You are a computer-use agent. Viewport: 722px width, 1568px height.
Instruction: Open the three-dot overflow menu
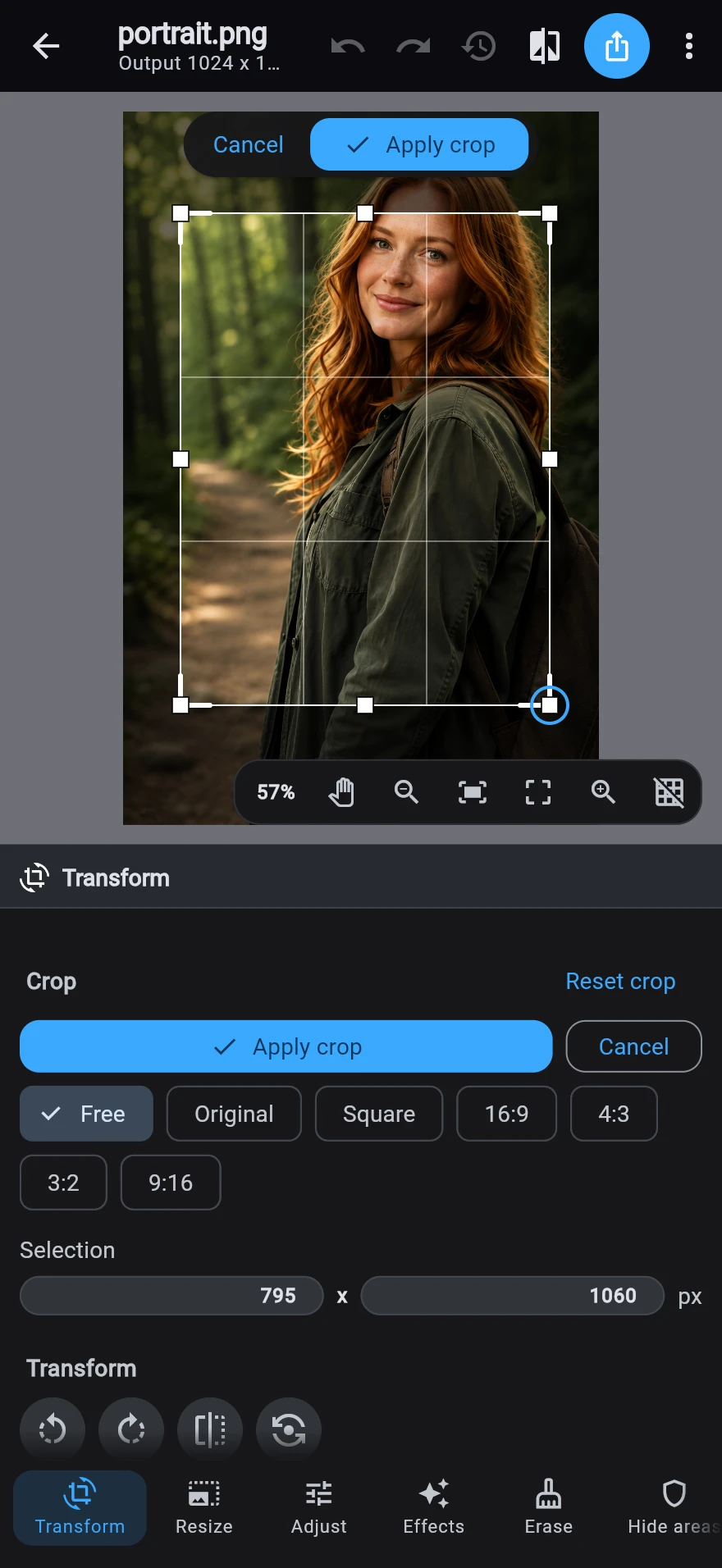(689, 46)
